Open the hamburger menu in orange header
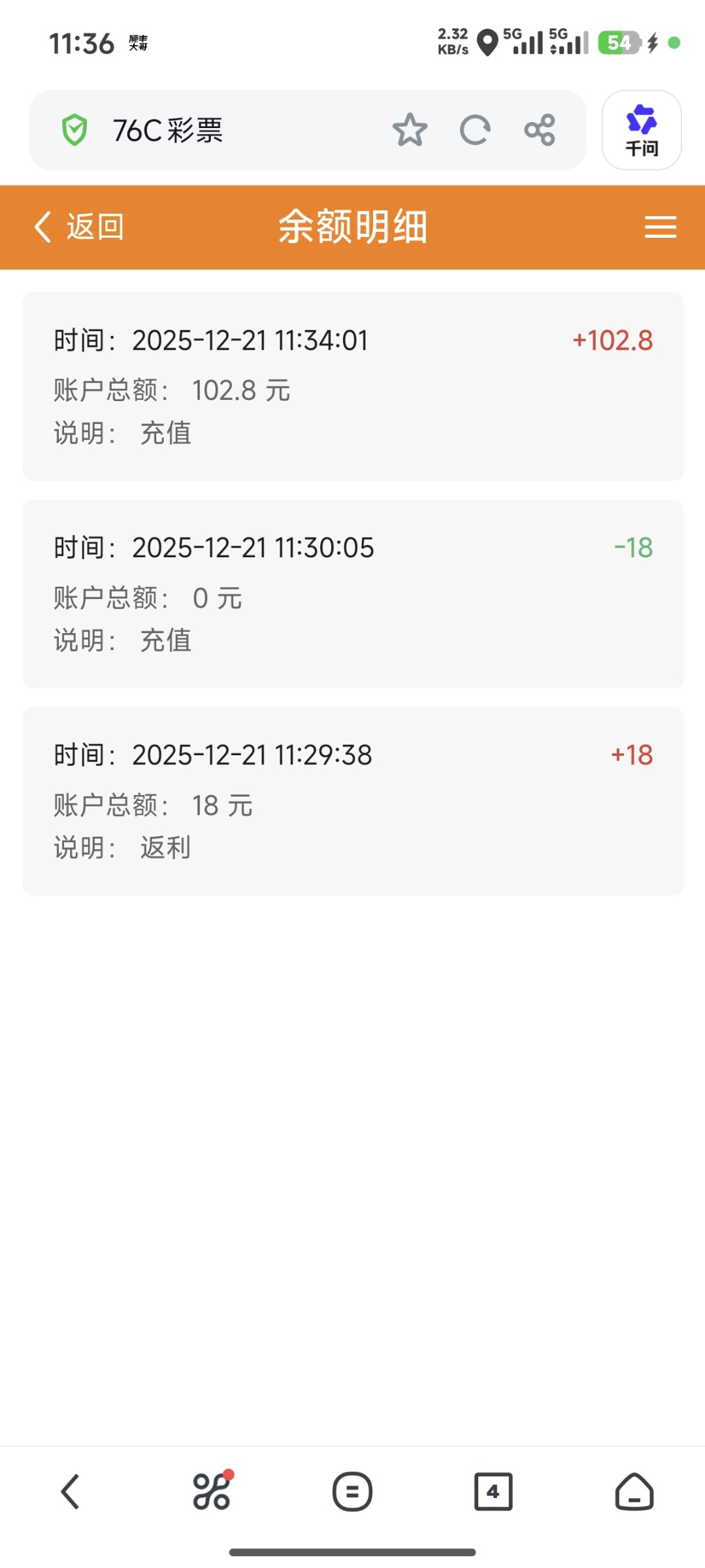The image size is (705, 1568). pos(660,227)
